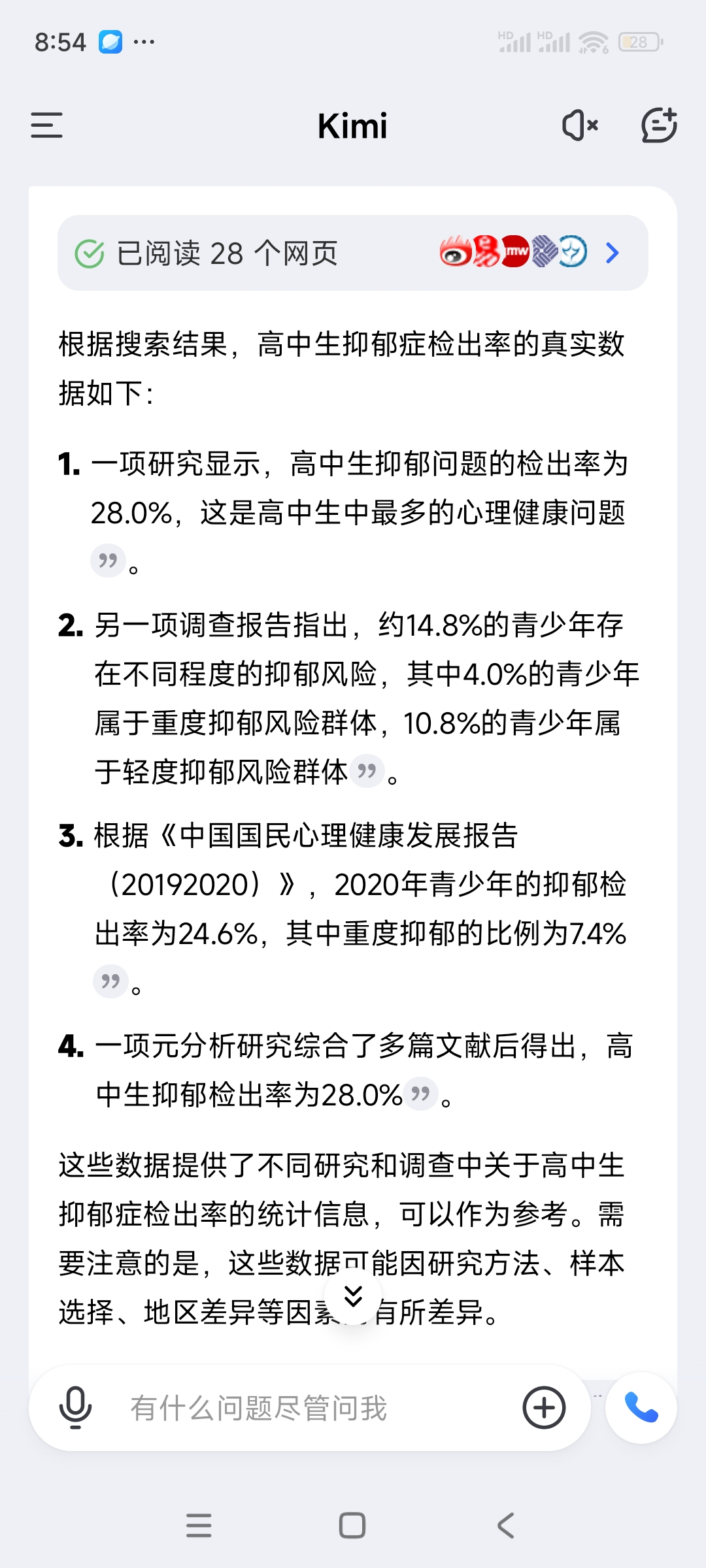Go back using the system back button
The width and height of the screenshot is (706, 1568).
coord(506,1526)
